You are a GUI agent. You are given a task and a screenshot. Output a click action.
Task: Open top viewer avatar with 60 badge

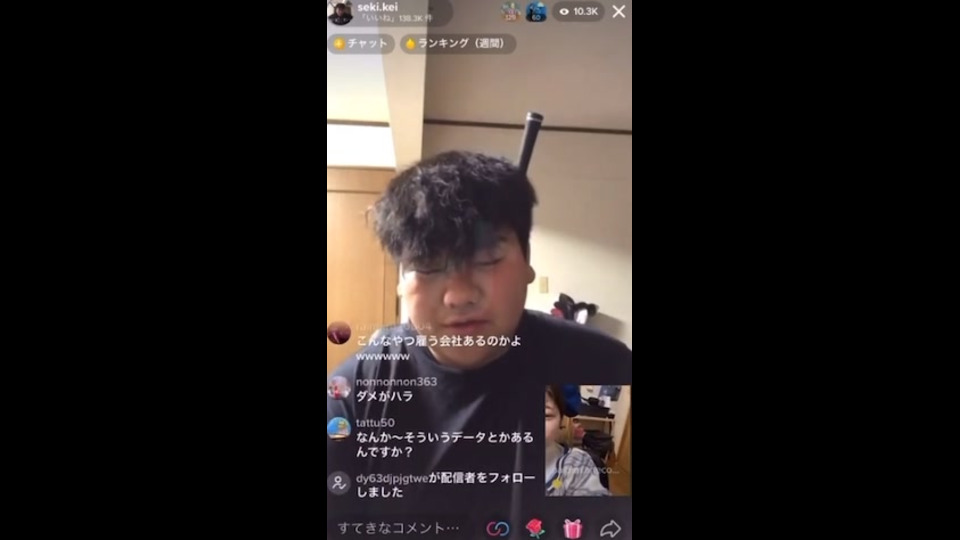[x=536, y=12]
